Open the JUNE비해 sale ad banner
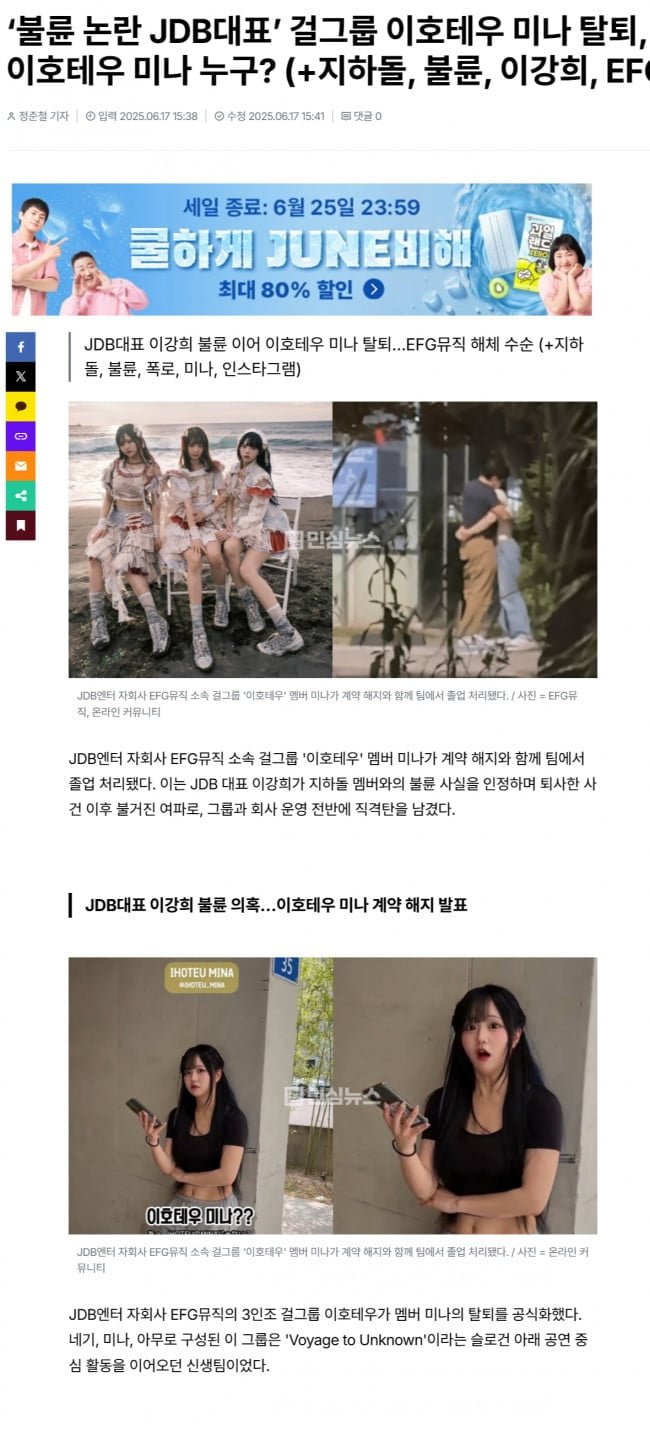 pos(301,249)
